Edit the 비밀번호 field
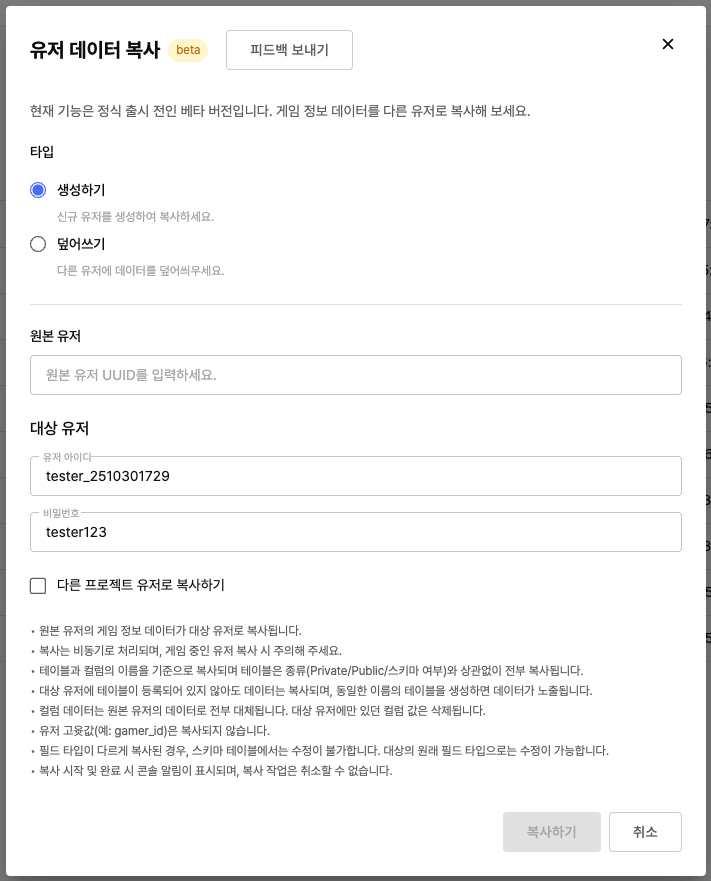Image resolution: width=711 pixels, height=881 pixels. [356, 532]
